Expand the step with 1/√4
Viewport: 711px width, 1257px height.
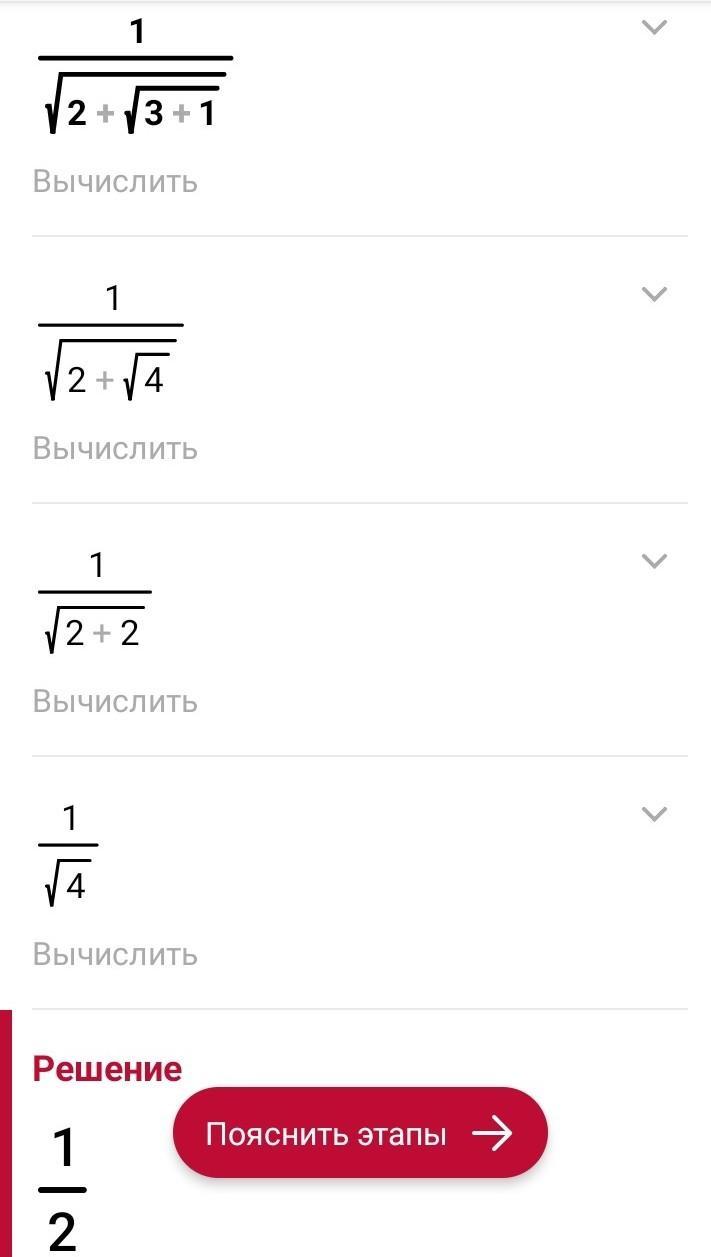653,814
